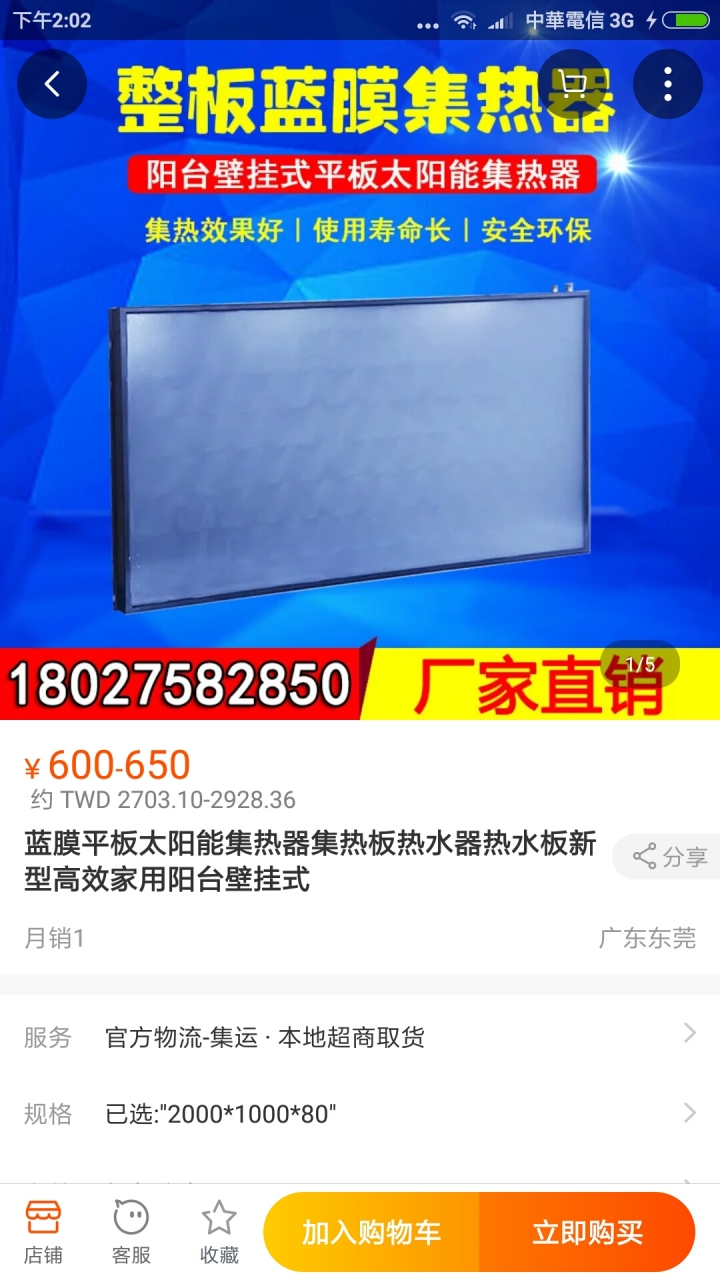720x1280 pixels.
Task: Go back using the top-left arrow
Action: pos(52,85)
